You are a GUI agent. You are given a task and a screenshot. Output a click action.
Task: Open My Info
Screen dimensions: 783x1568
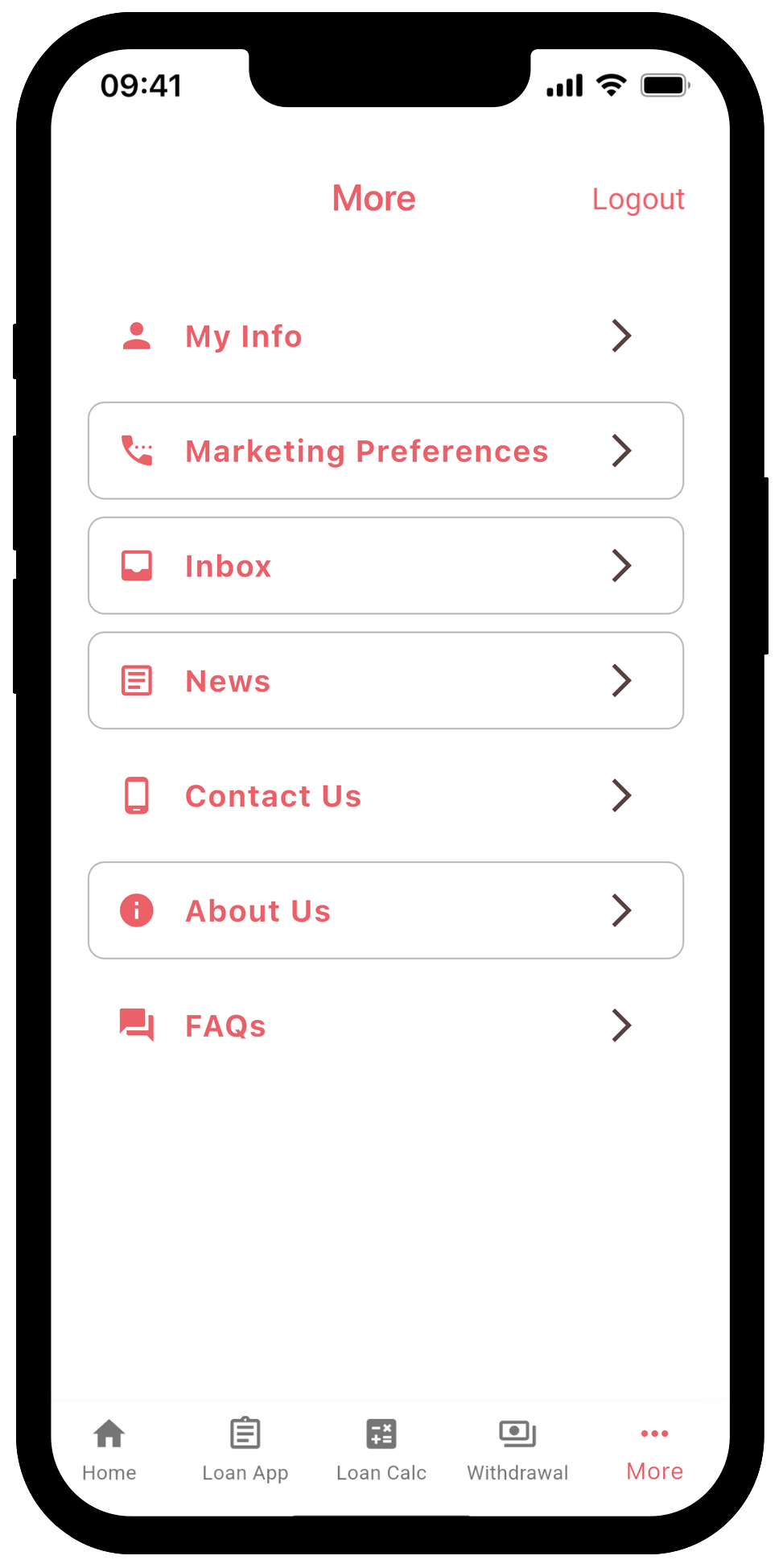(x=385, y=336)
